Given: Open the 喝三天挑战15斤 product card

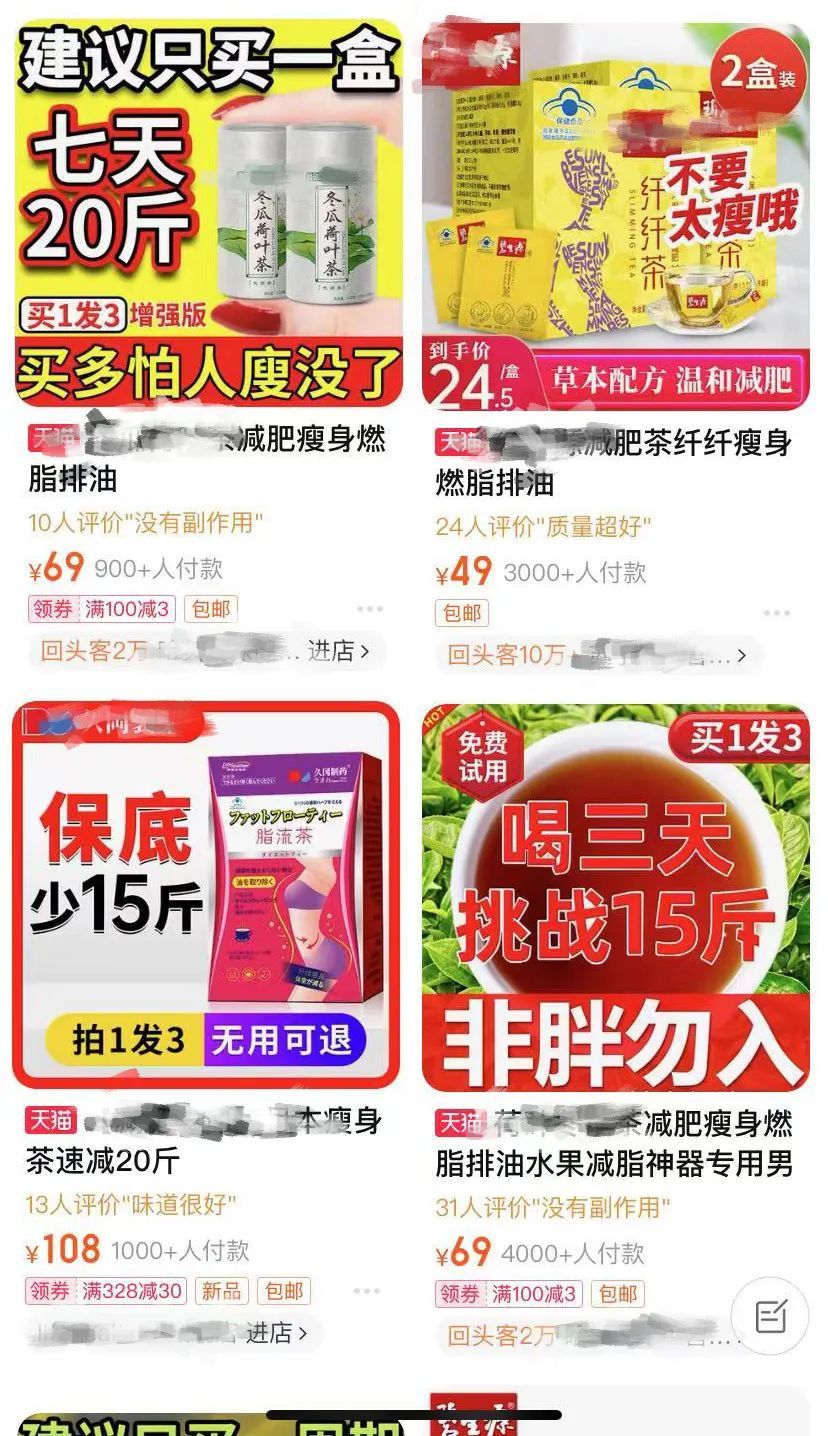Looking at the screenshot, I should (615, 897).
